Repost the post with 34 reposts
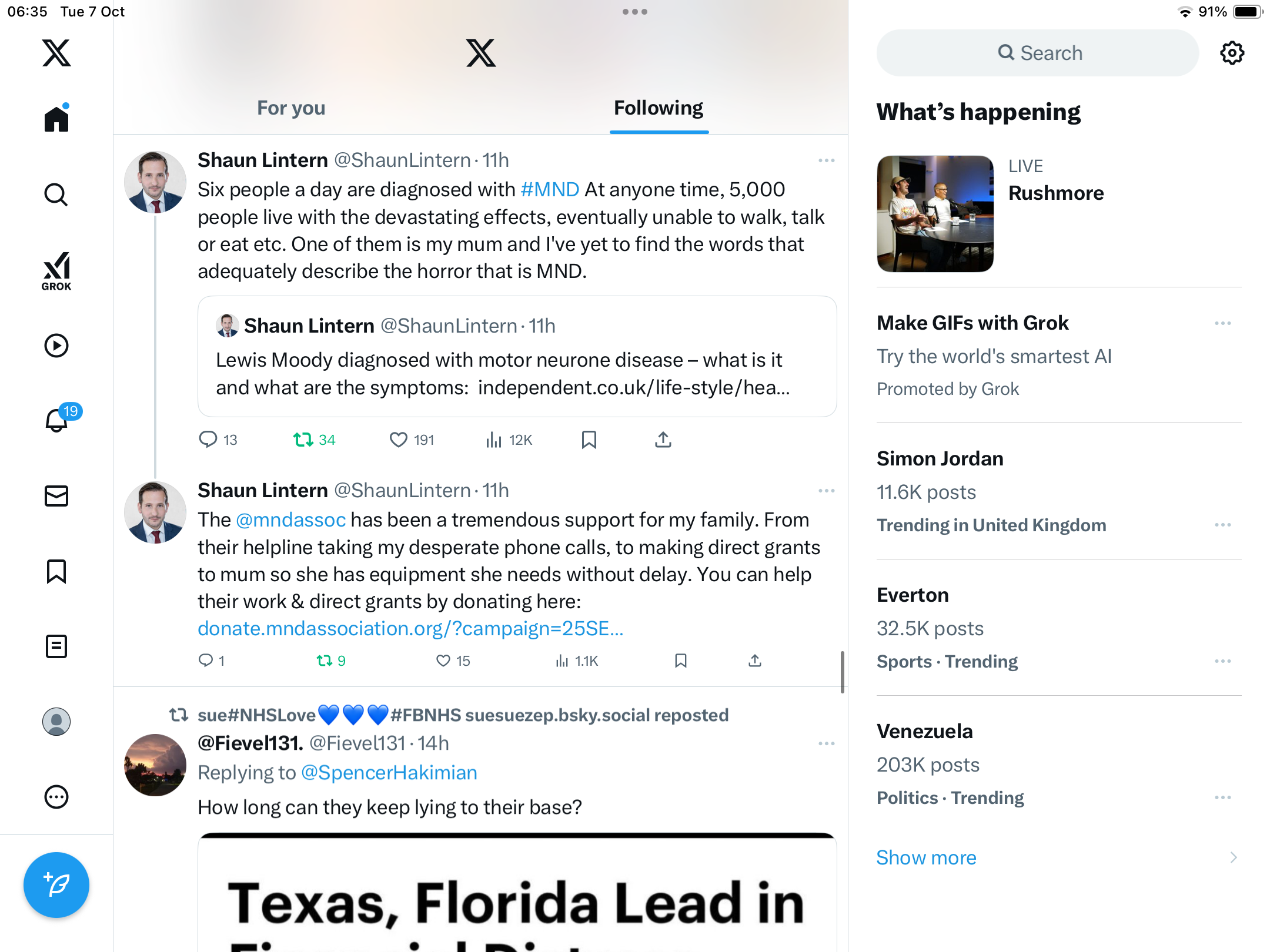Image resolution: width=1270 pixels, height=952 pixels. coord(303,440)
